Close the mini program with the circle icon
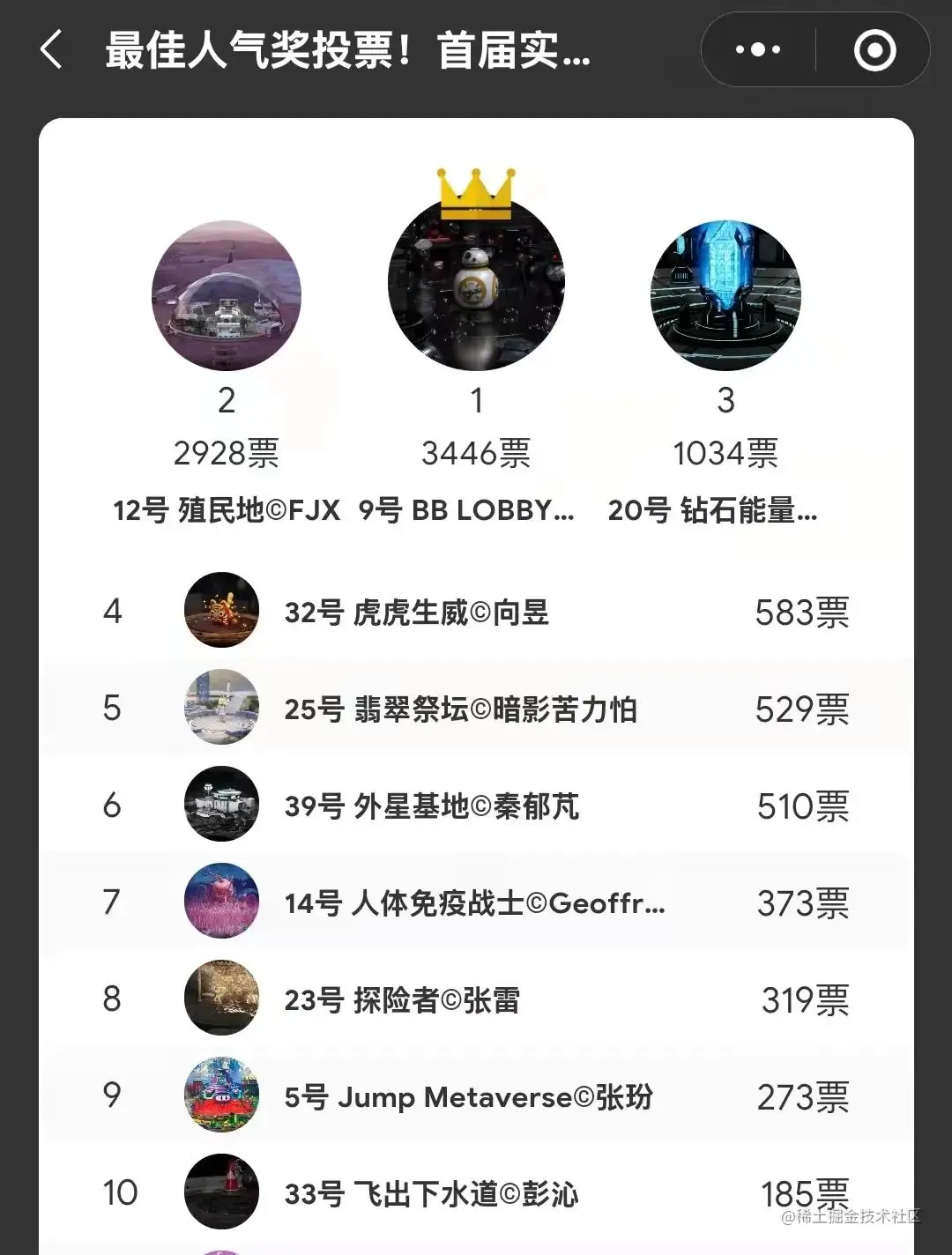Screen dimensions: 952x1255 click(x=874, y=50)
